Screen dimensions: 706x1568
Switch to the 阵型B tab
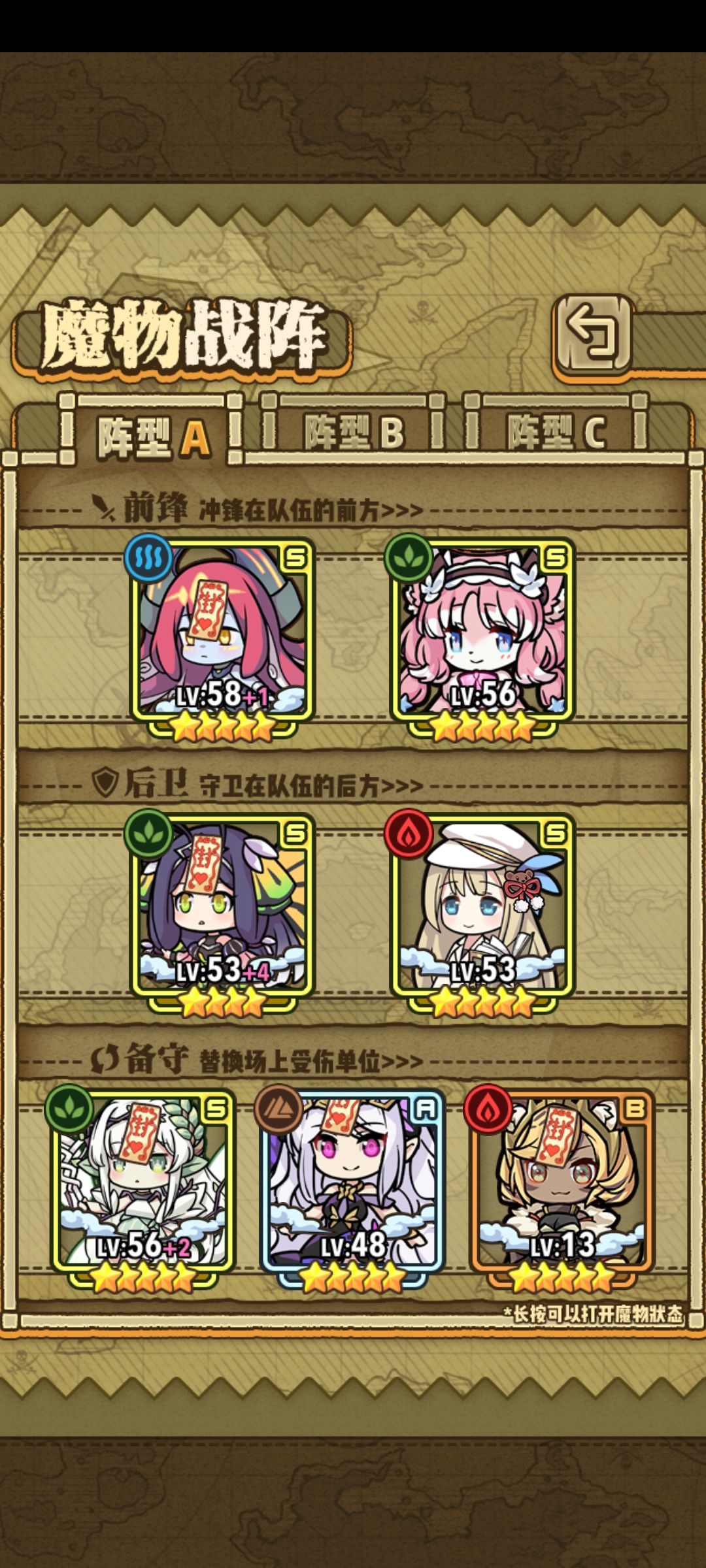pyautogui.click(x=354, y=429)
